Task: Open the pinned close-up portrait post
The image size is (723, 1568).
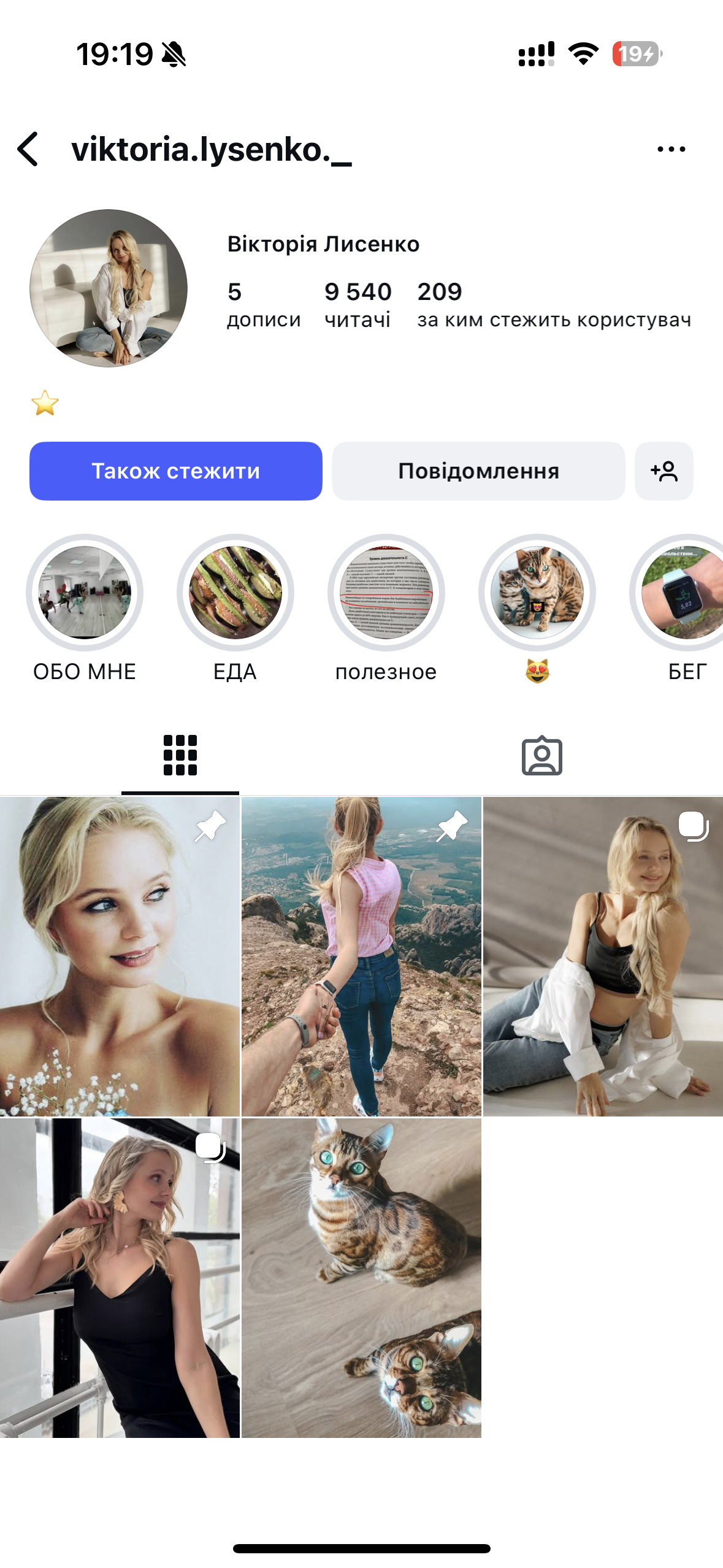Action: pos(120,956)
